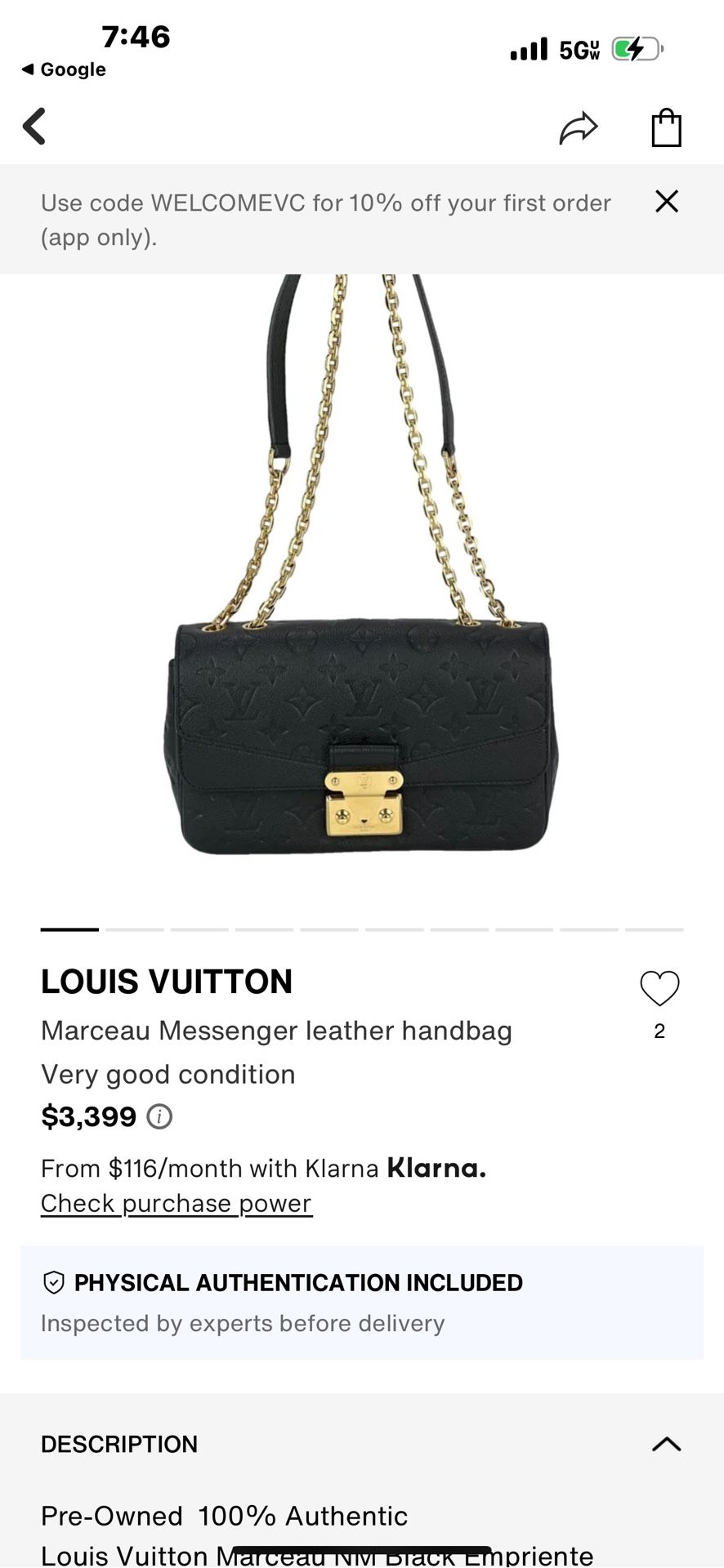Tap the current image progress bar
This screenshot has height=1568, width=724.
[69, 929]
